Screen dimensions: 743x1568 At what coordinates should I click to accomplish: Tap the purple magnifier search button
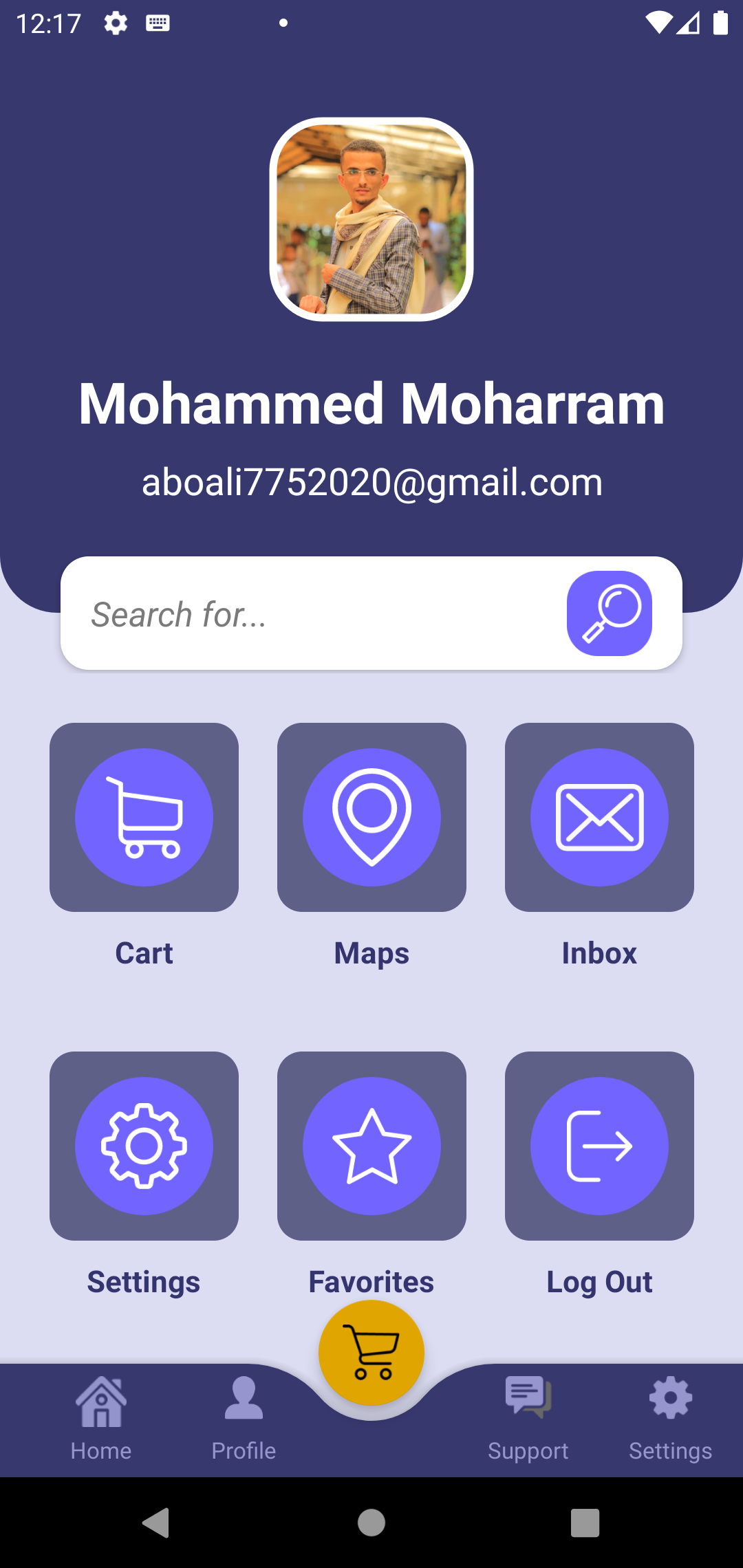click(x=609, y=613)
